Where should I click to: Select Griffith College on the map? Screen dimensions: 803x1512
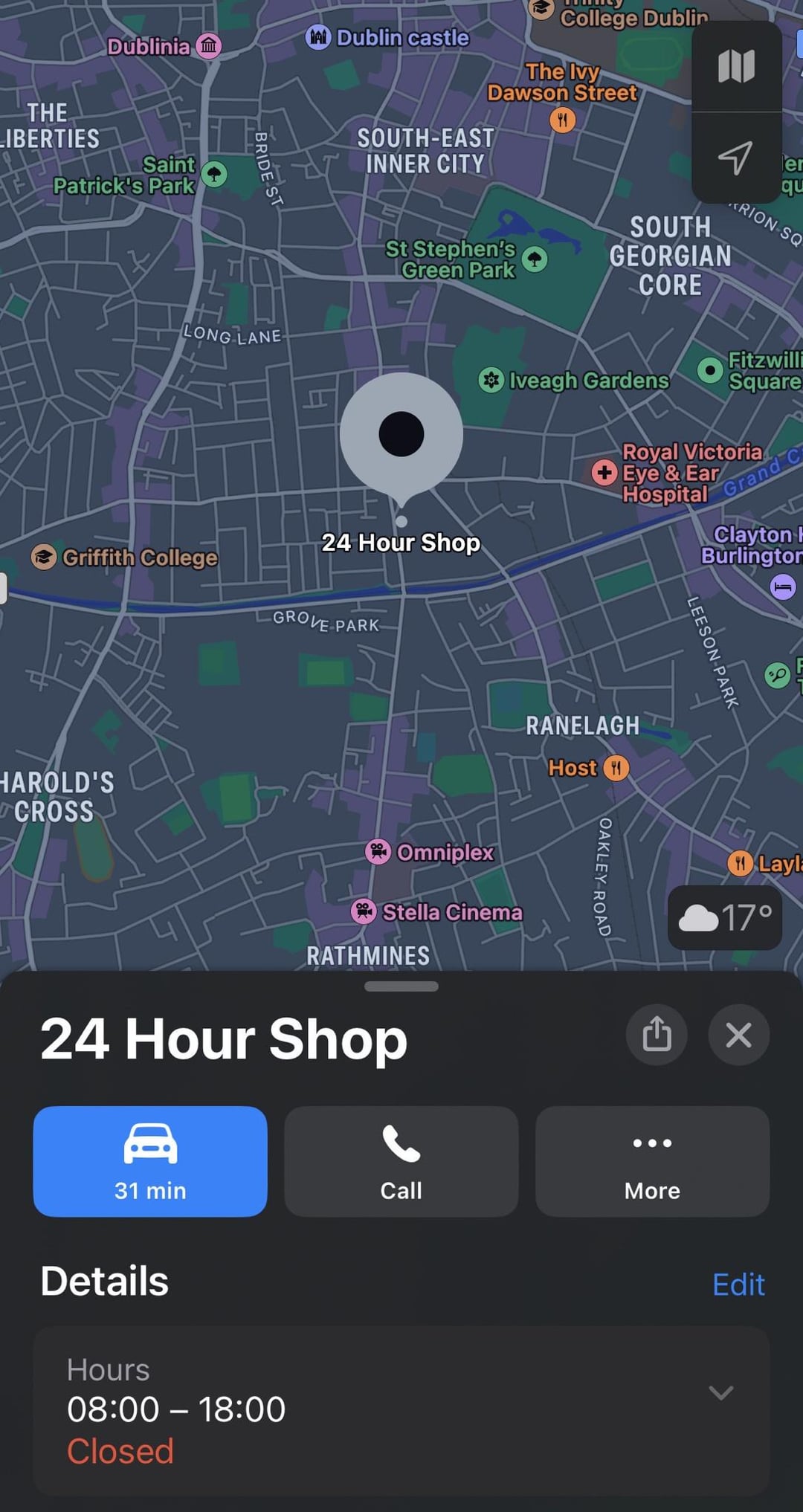44,557
